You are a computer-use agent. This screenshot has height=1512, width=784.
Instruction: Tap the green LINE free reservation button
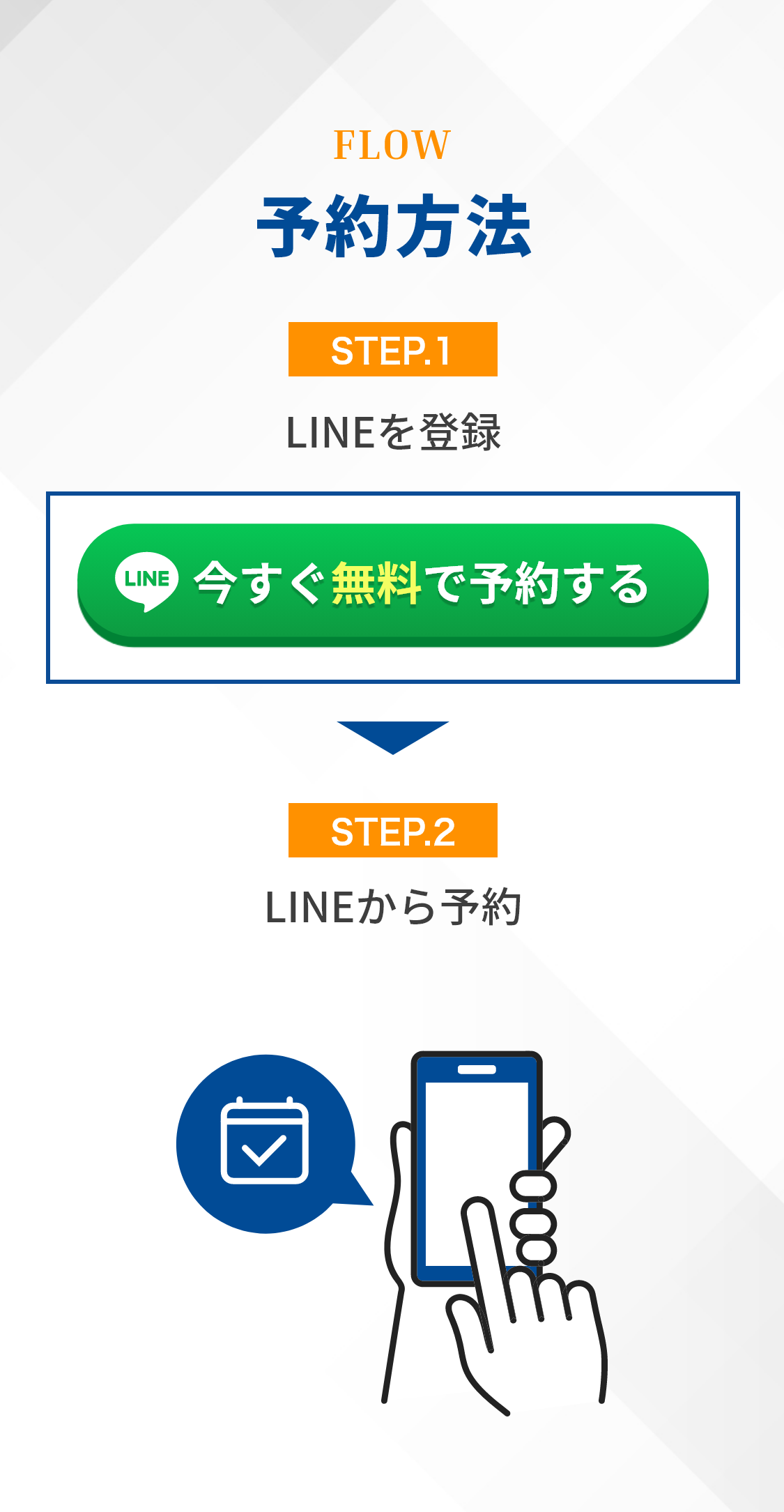point(392,584)
